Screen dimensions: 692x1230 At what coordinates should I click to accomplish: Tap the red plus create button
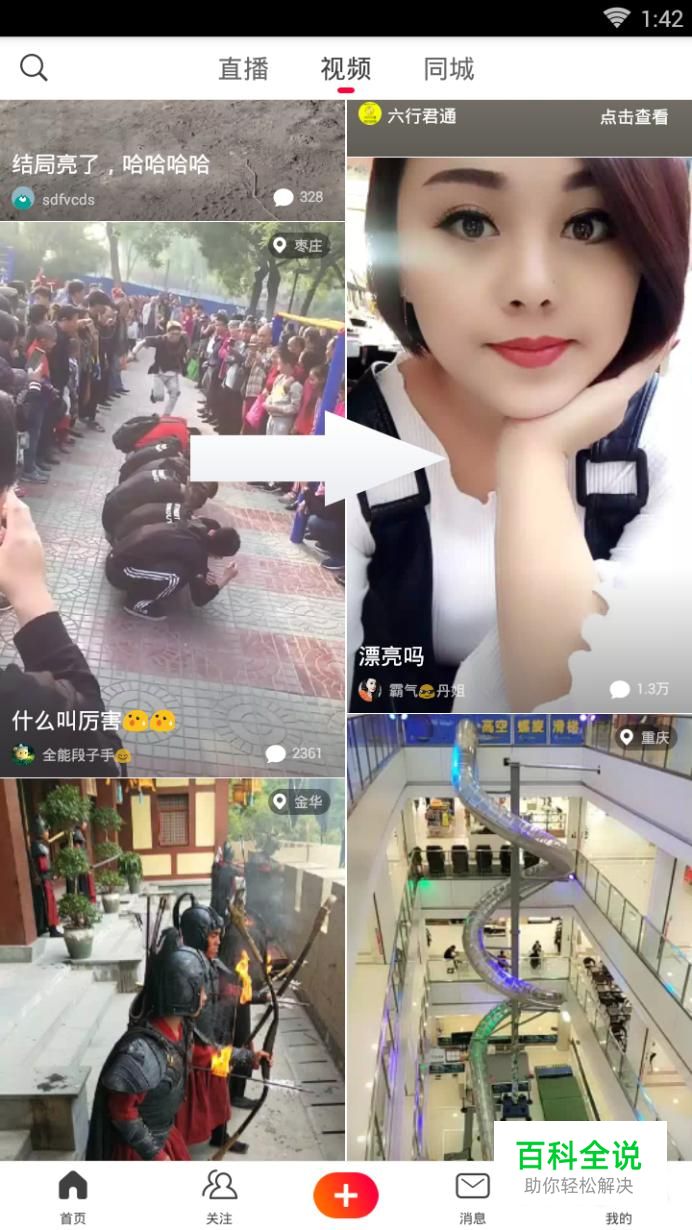tap(346, 1195)
